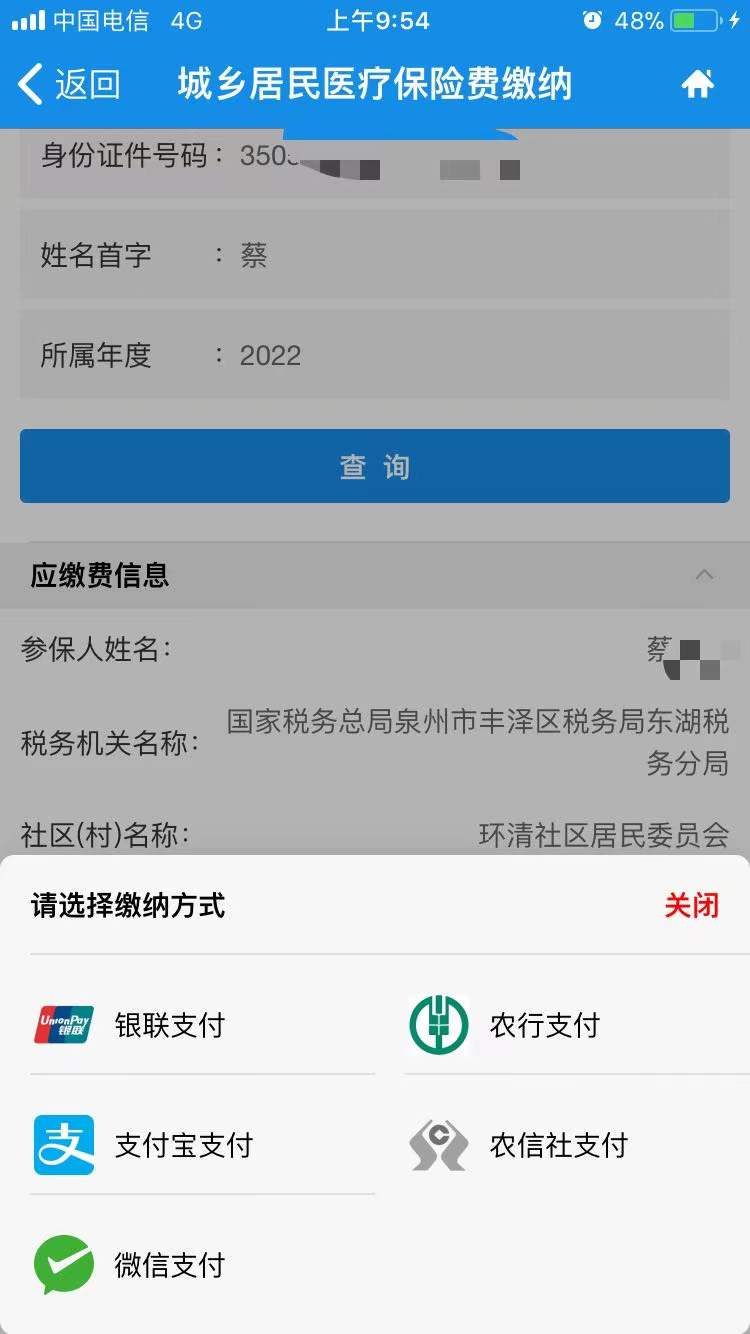The width and height of the screenshot is (750, 1334).
Task: Choose 微信支付 to pay
Action: 168,1265
